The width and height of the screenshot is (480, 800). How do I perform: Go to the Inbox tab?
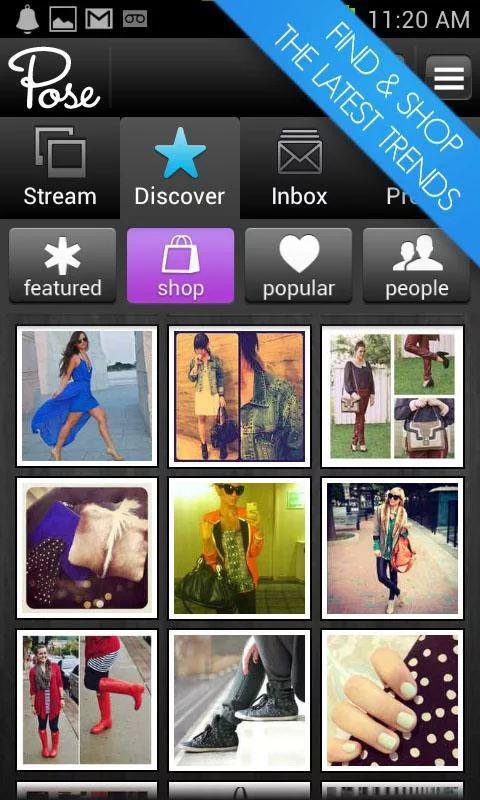click(x=299, y=168)
